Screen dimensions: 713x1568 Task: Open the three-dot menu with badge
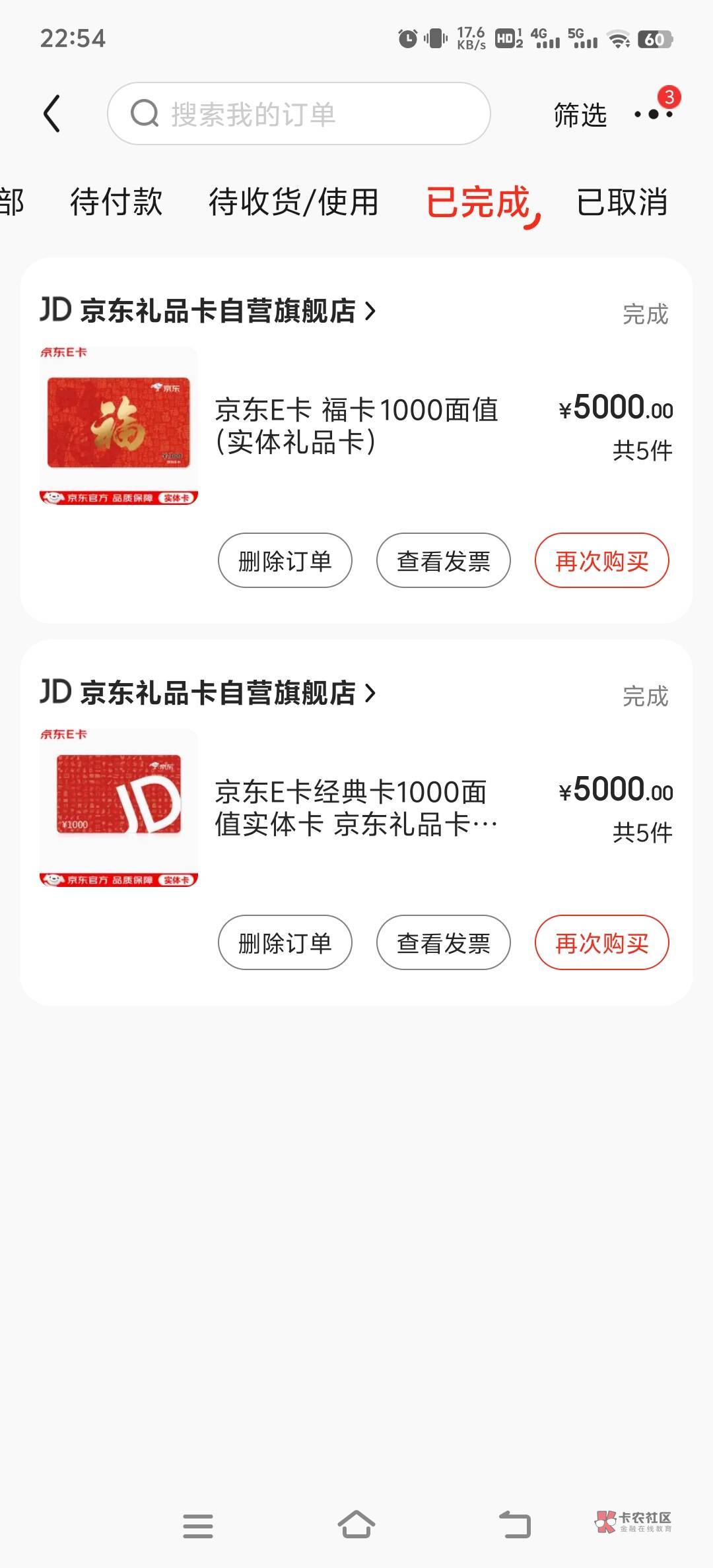[654, 114]
